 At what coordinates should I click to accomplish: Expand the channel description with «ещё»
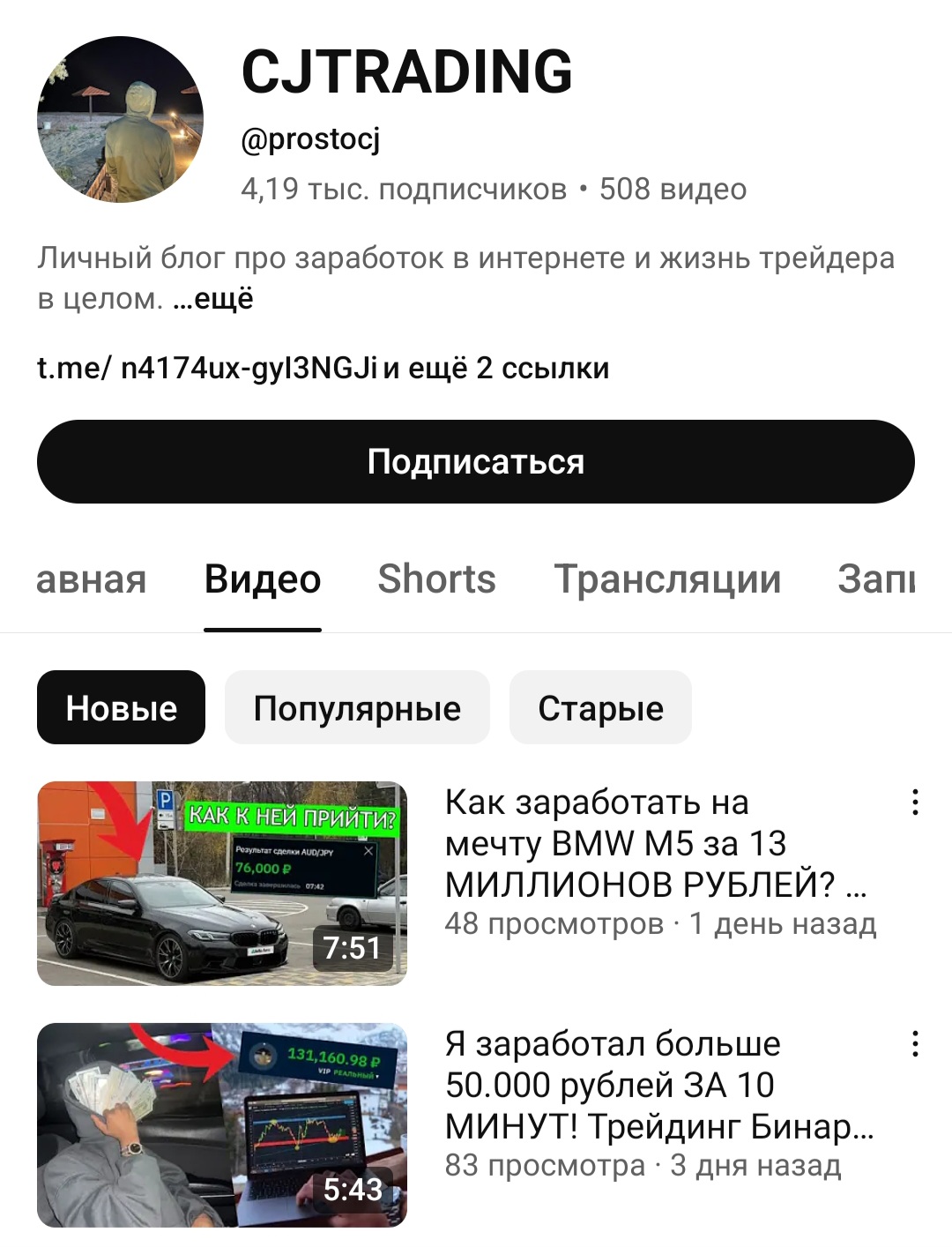pos(214,299)
